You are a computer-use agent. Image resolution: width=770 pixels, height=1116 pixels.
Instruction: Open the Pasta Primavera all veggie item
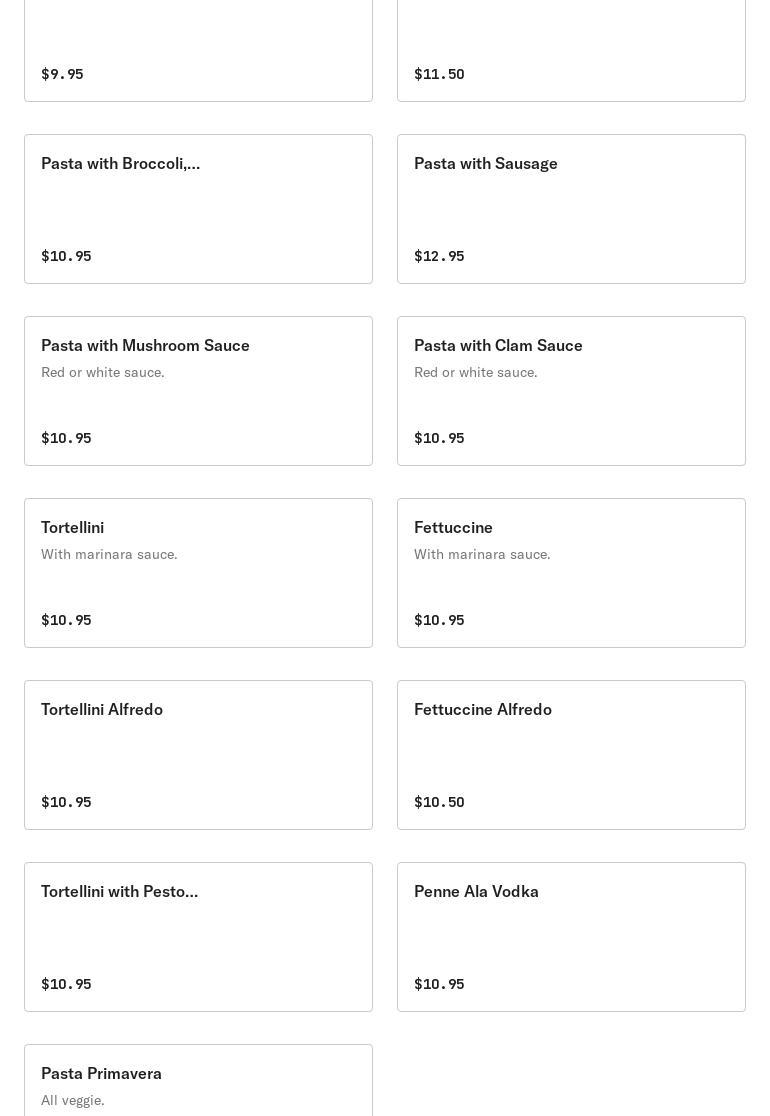coord(198,1082)
